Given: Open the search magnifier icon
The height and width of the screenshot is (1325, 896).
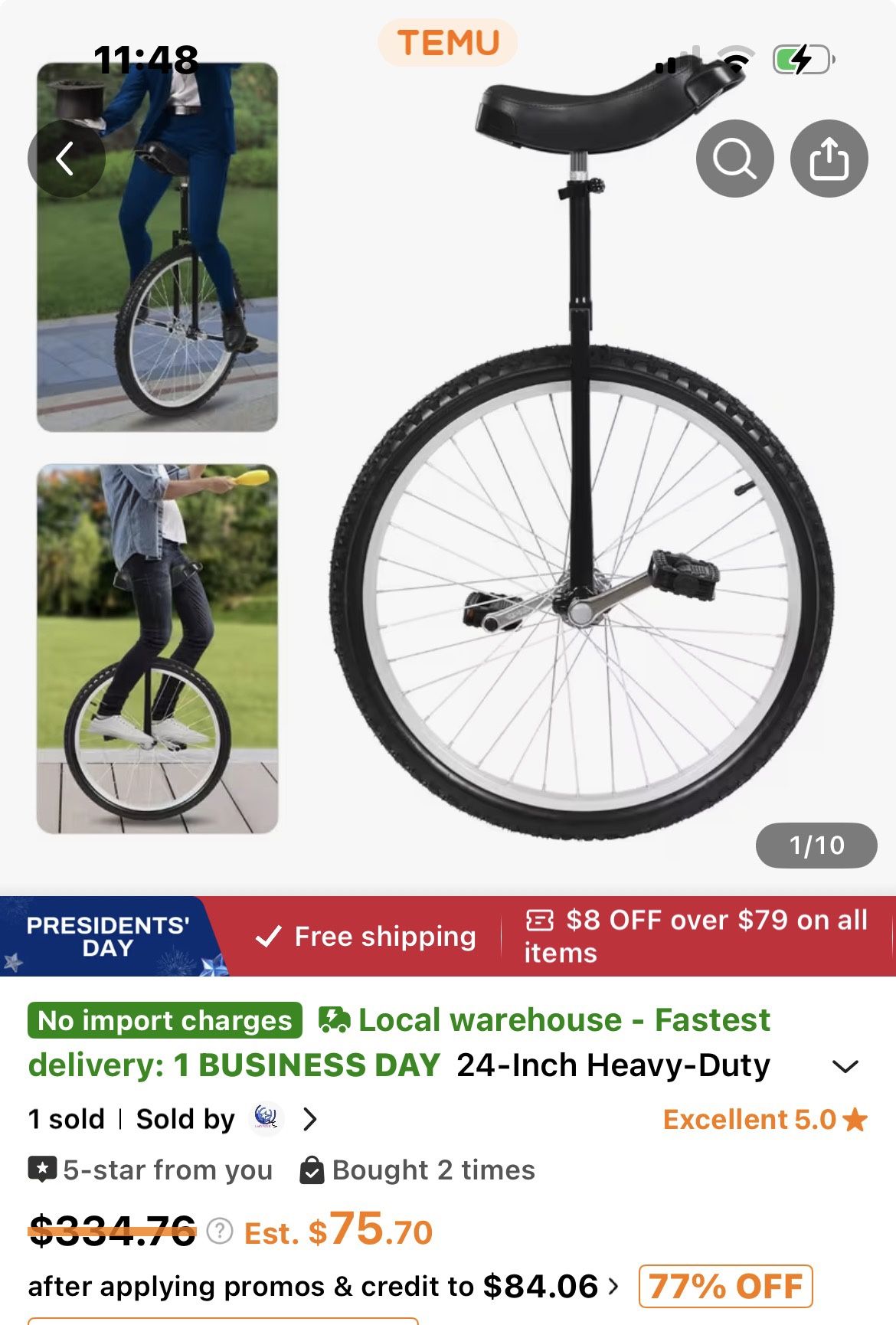Looking at the screenshot, I should (x=734, y=159).
